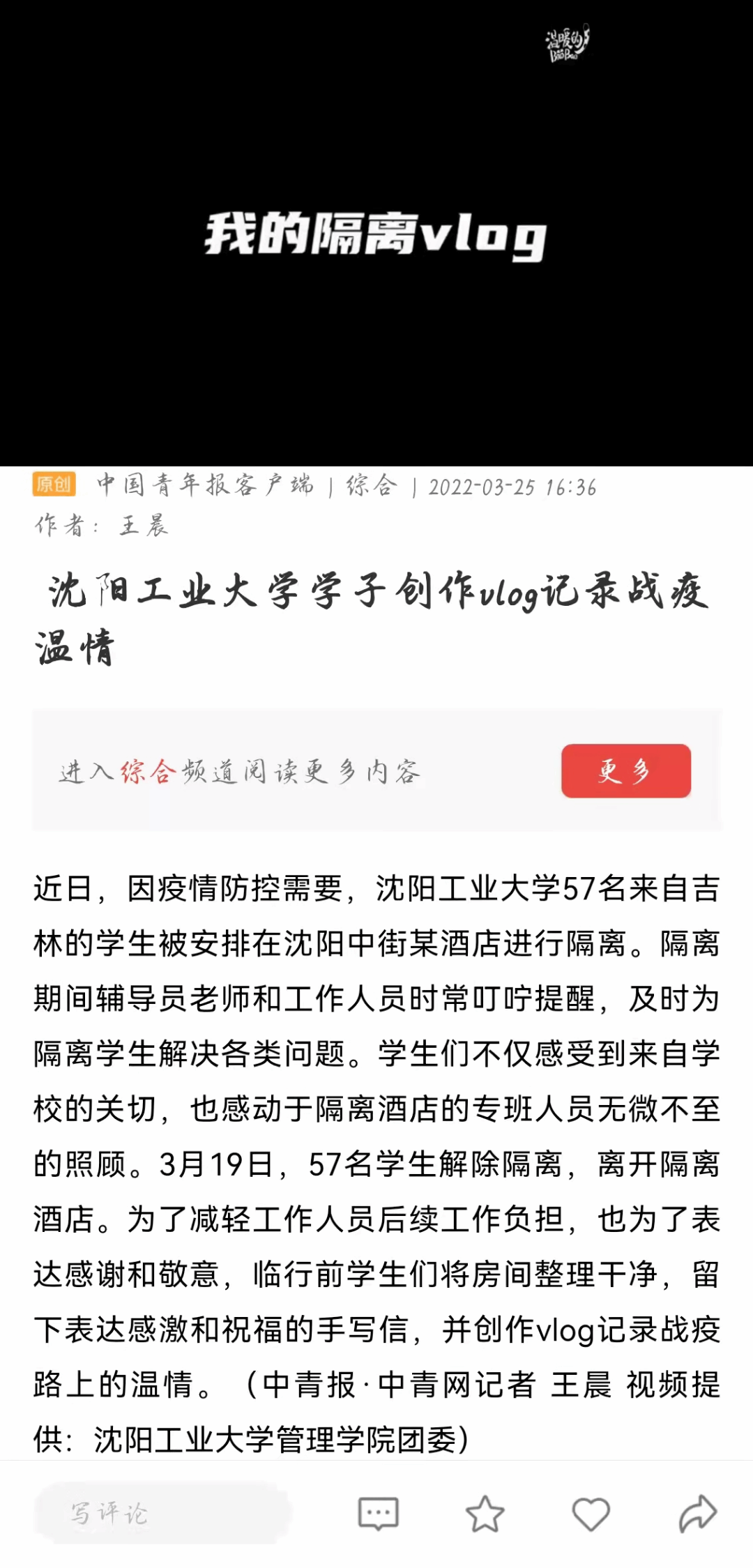
Task: Play the 我的隔离vlog video
Action: [376, 233]
